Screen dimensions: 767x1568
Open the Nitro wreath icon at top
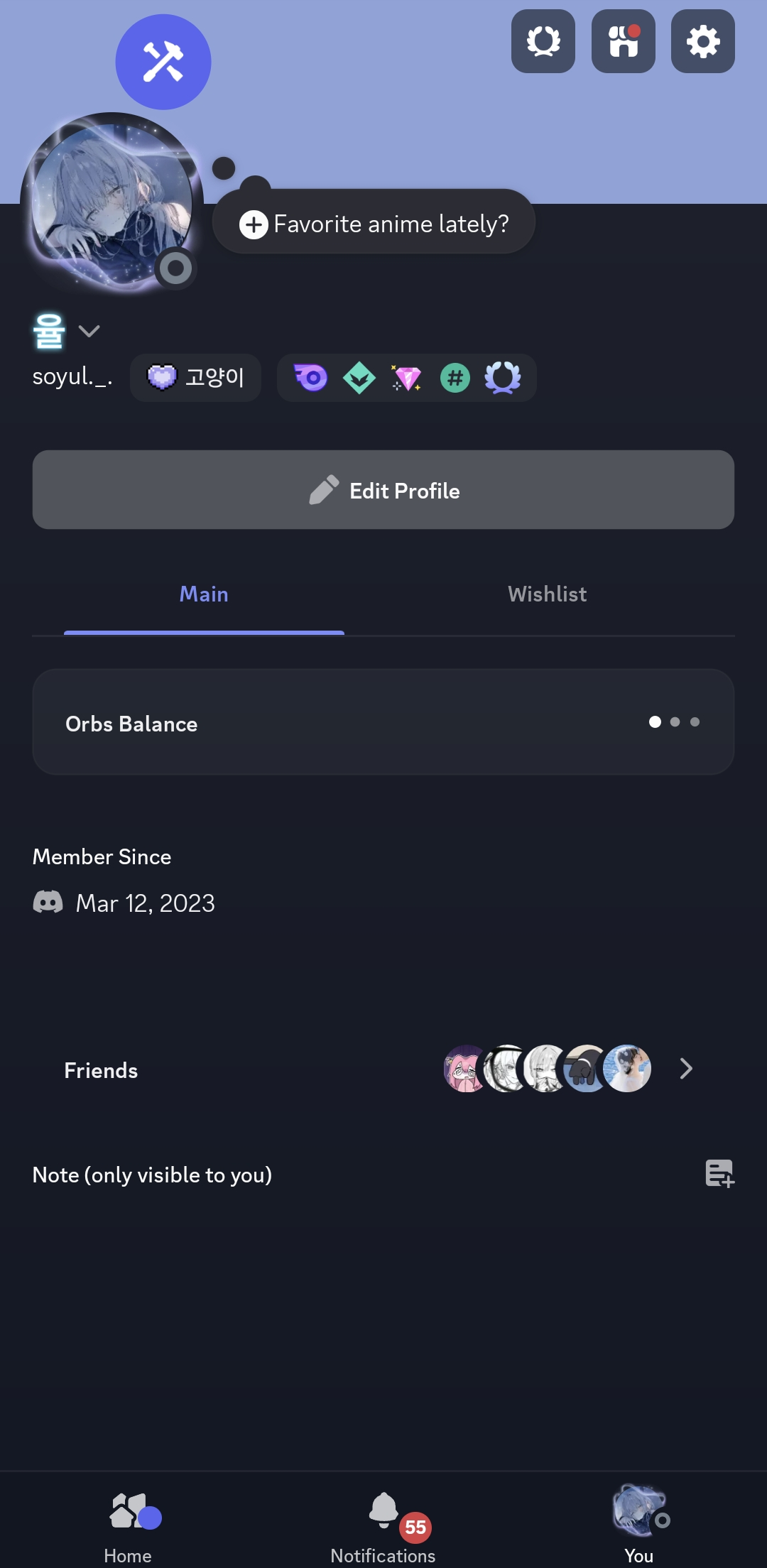(543, 41)
